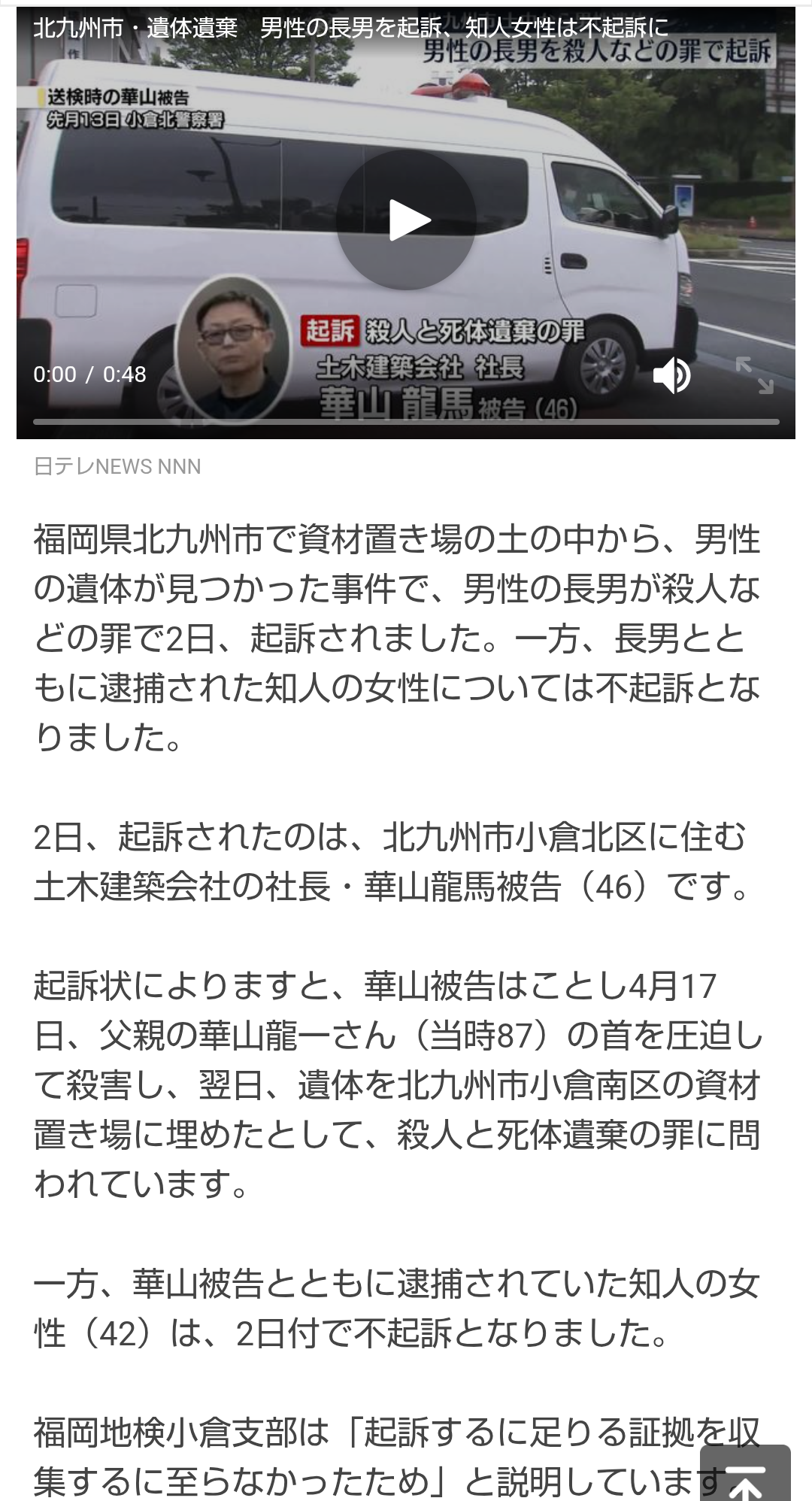Viewport: 812px width, 1501px height.
Task: Play the news video
Action: (406, 220)
